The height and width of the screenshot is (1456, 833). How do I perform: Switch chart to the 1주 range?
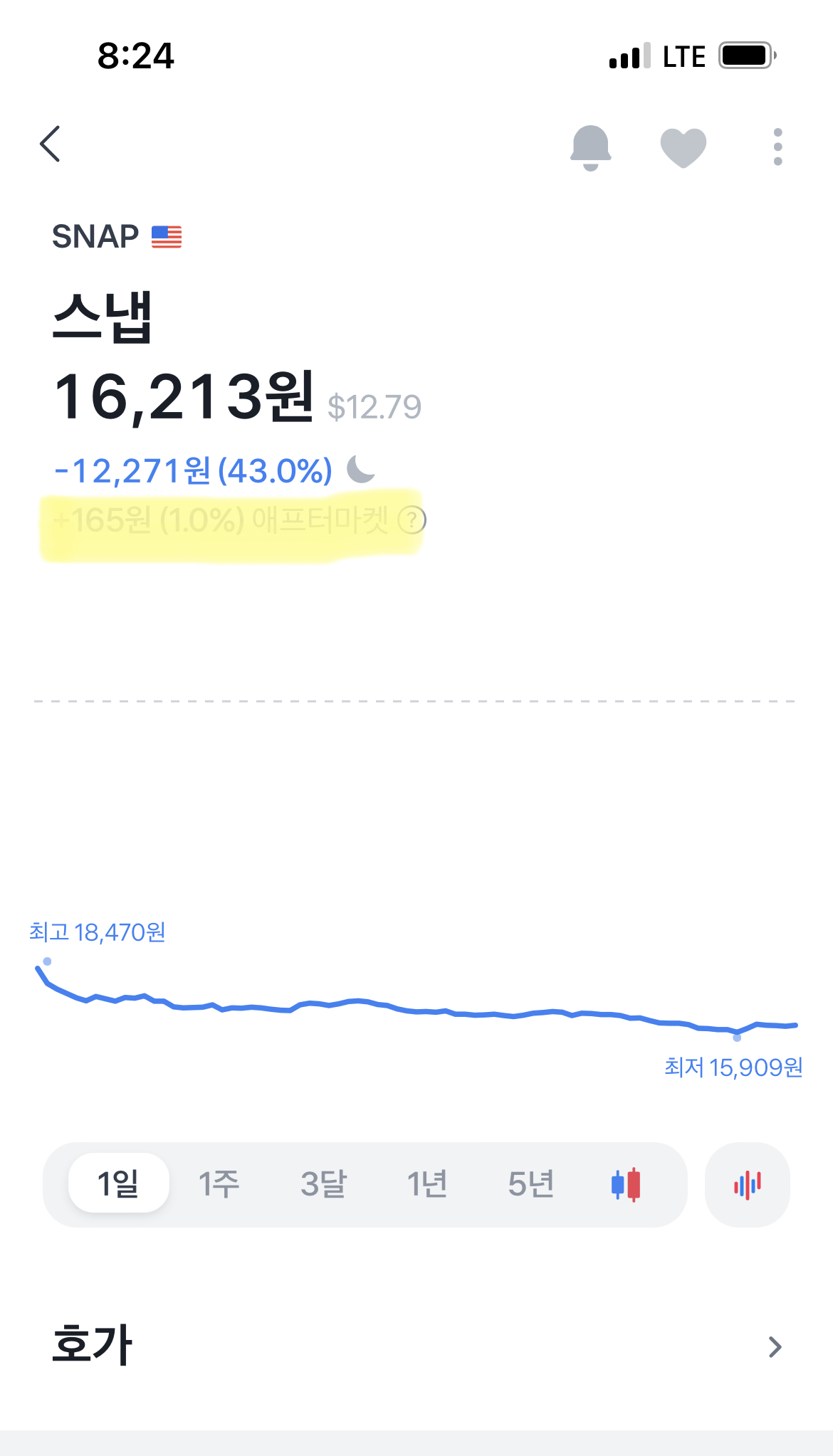tap(219, 1183)
